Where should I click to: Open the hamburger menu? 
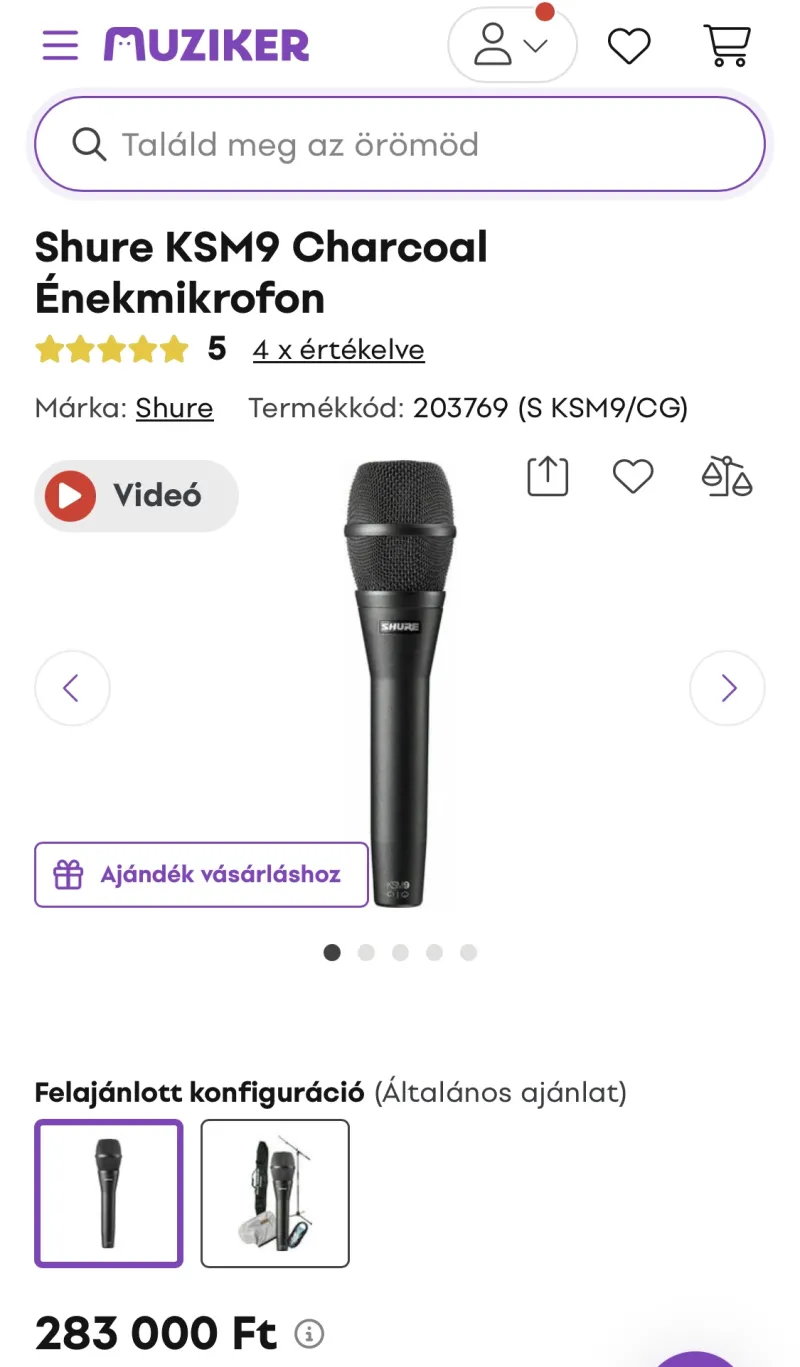[x=60, y=45]
